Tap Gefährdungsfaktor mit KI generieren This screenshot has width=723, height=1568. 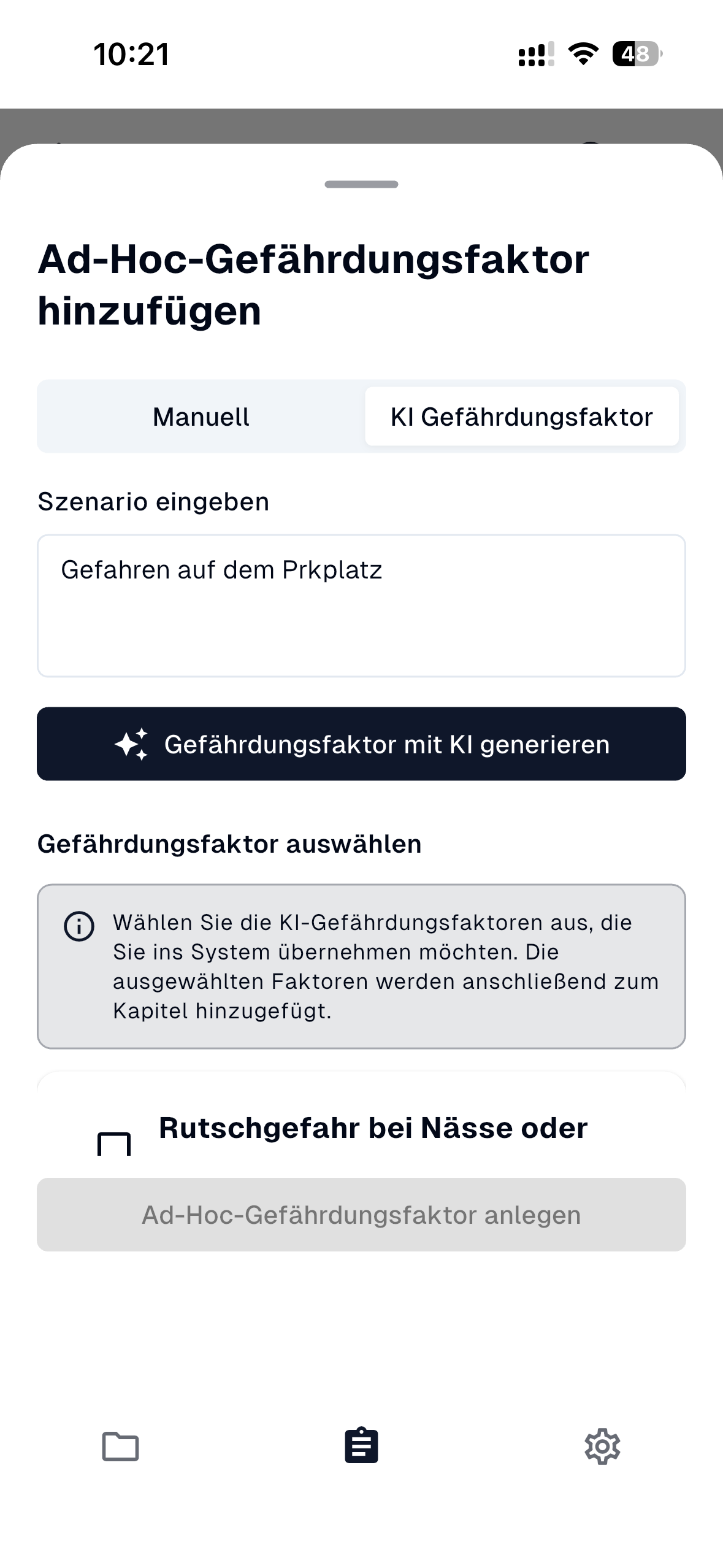click(361, 744)
